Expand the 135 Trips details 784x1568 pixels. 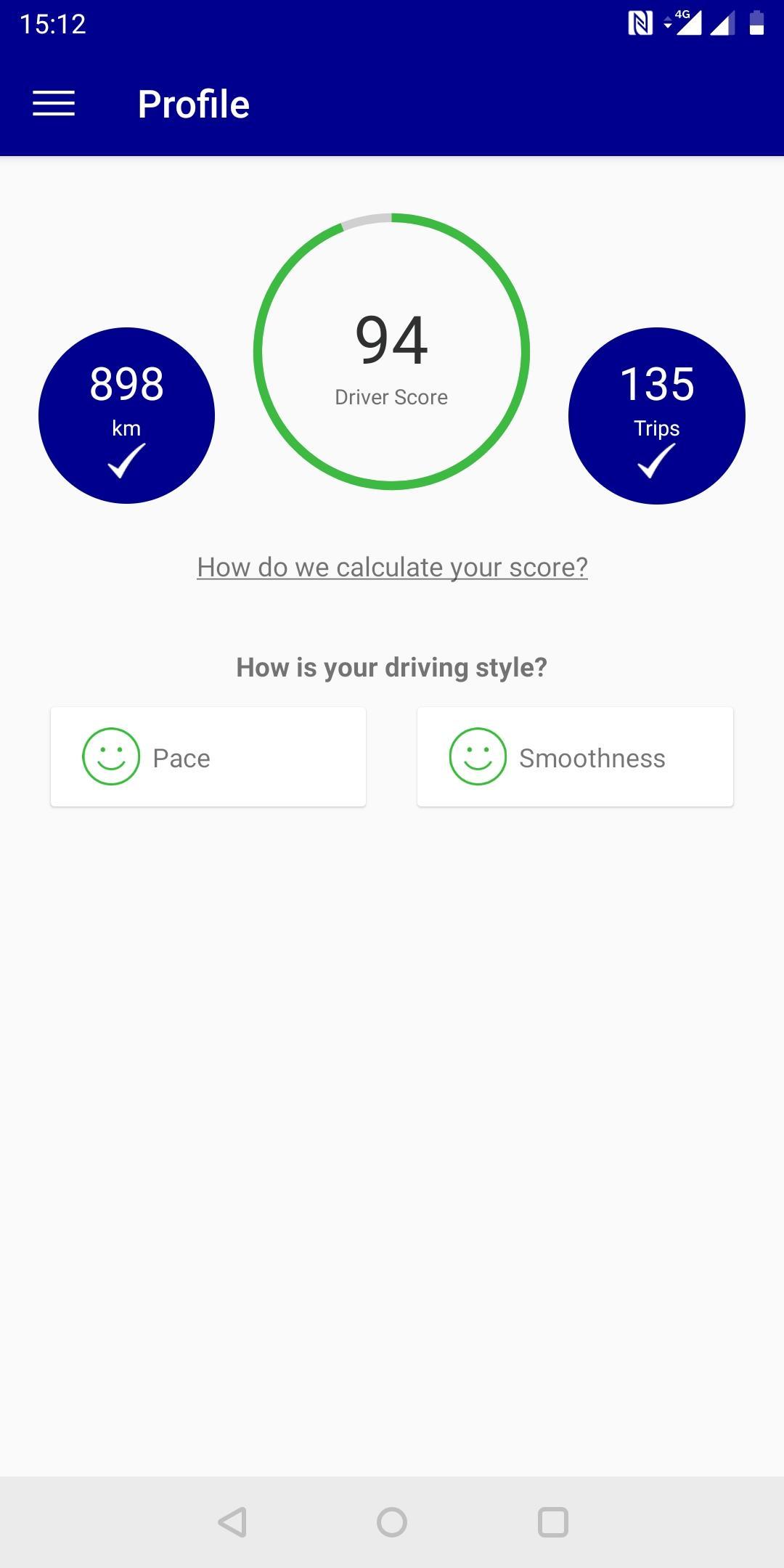[656, 414]
